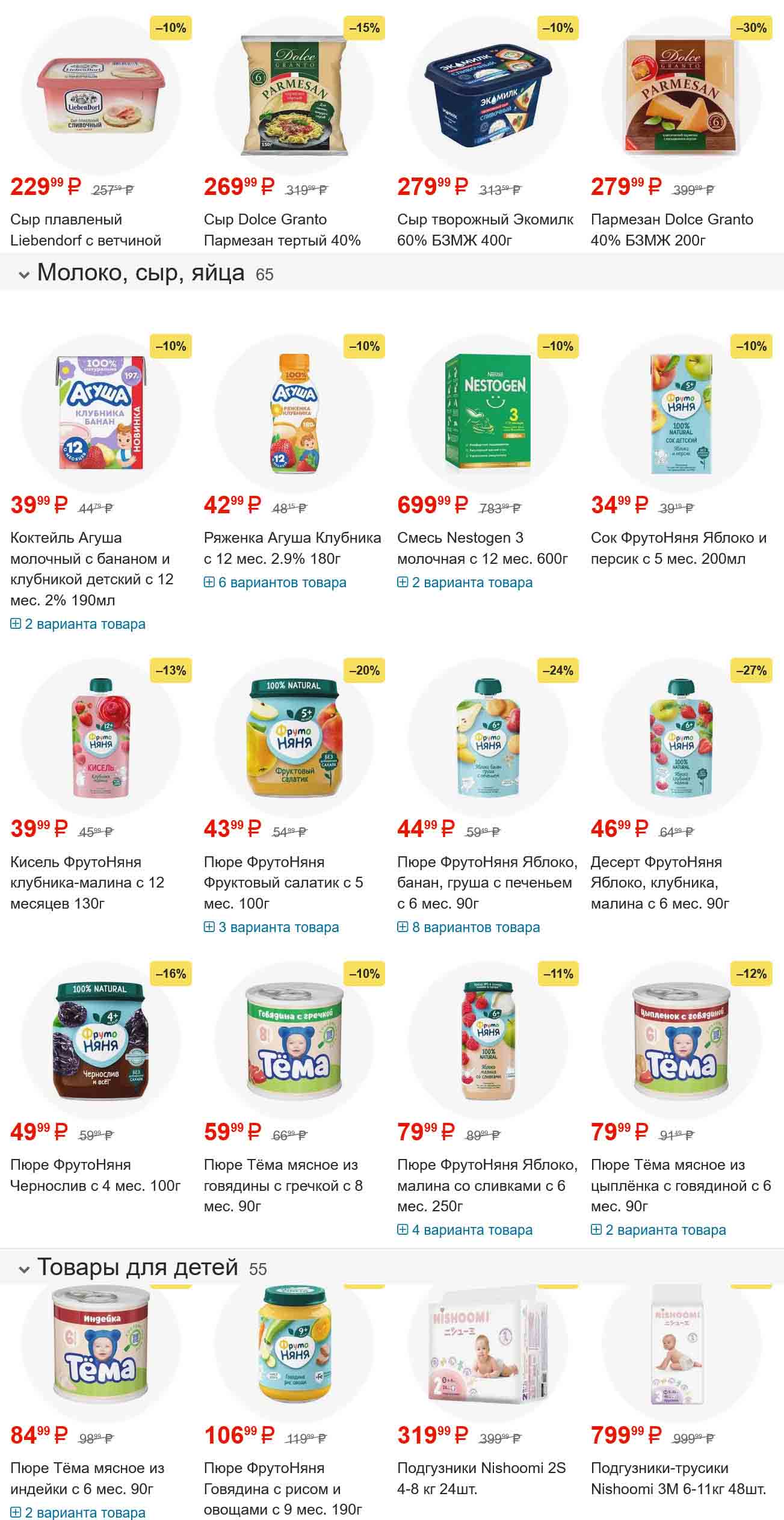Open Десерт ФрутоНяня Яблоко, клубника, малина
This screenshot has height=1520, width=784.
pyautogui.click(x=659, y=882)
